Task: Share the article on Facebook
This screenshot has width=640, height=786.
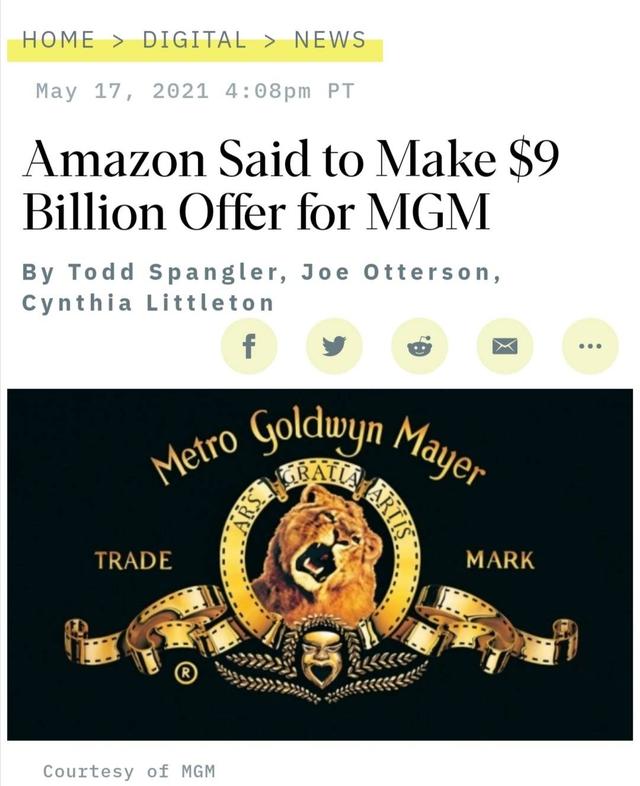Action: pos(248,347)
